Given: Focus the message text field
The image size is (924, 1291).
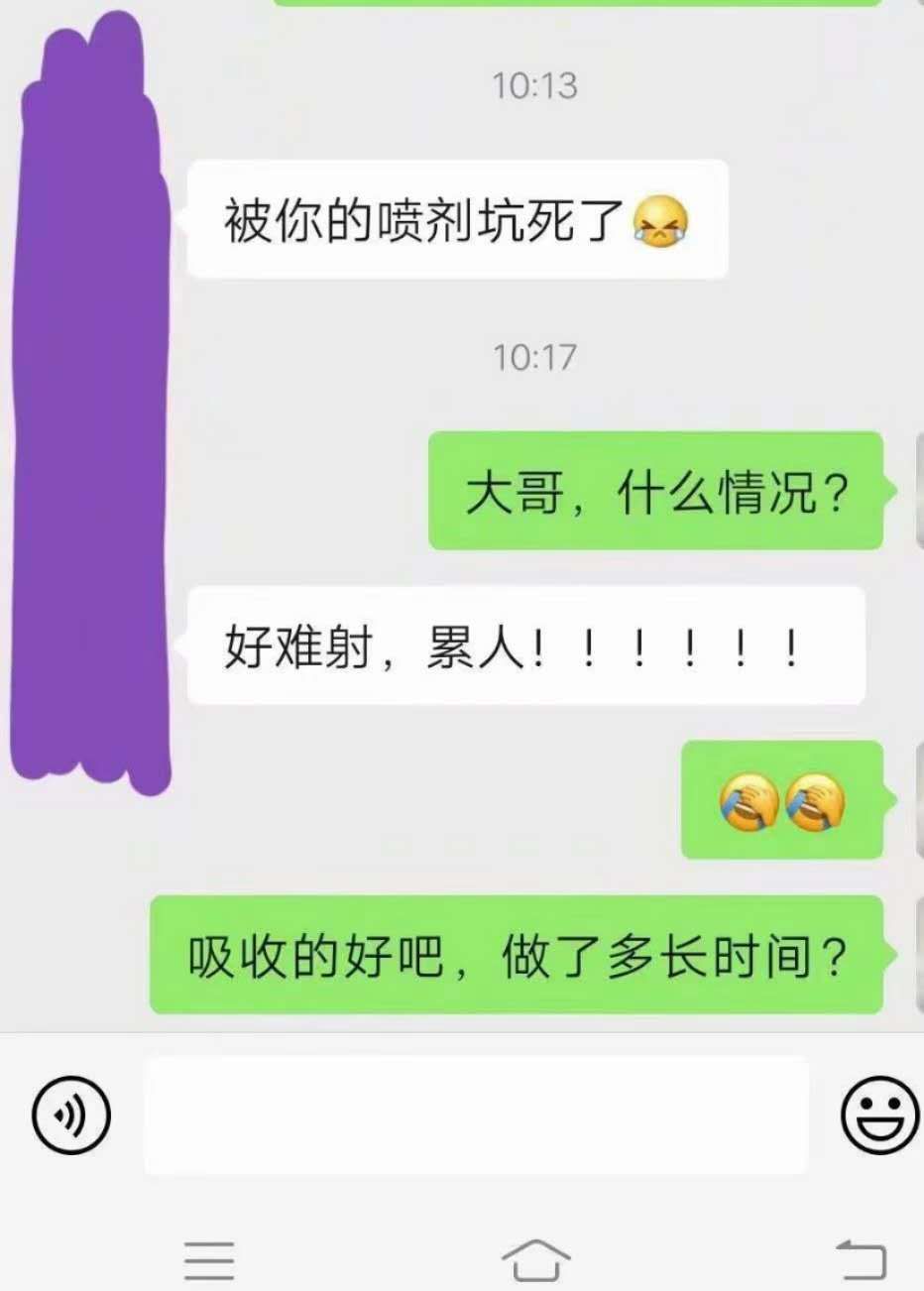Looking at the screenshot, I should tap(476, 1115).
